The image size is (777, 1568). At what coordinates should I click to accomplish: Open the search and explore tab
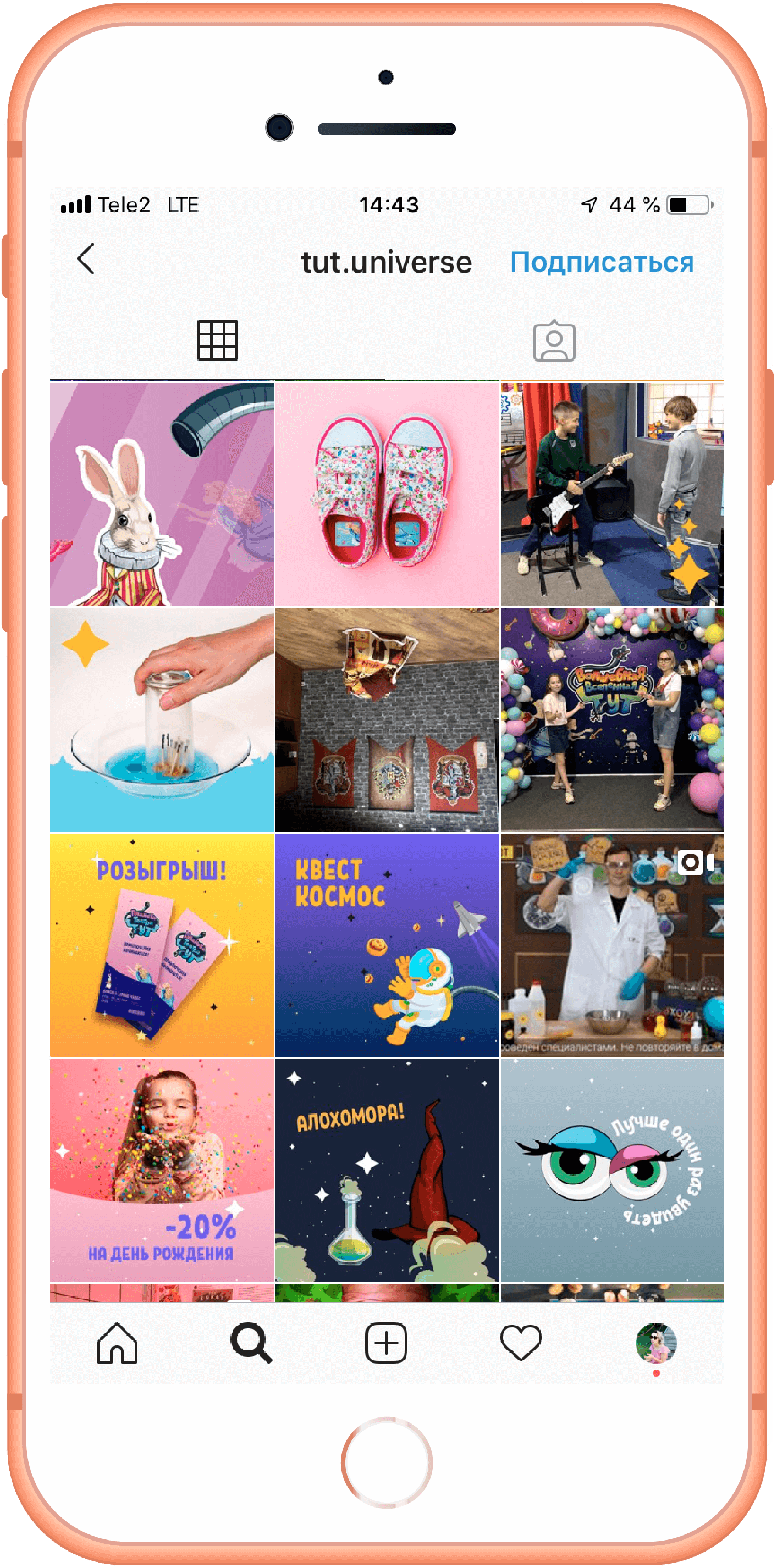tap(251, 1343)
